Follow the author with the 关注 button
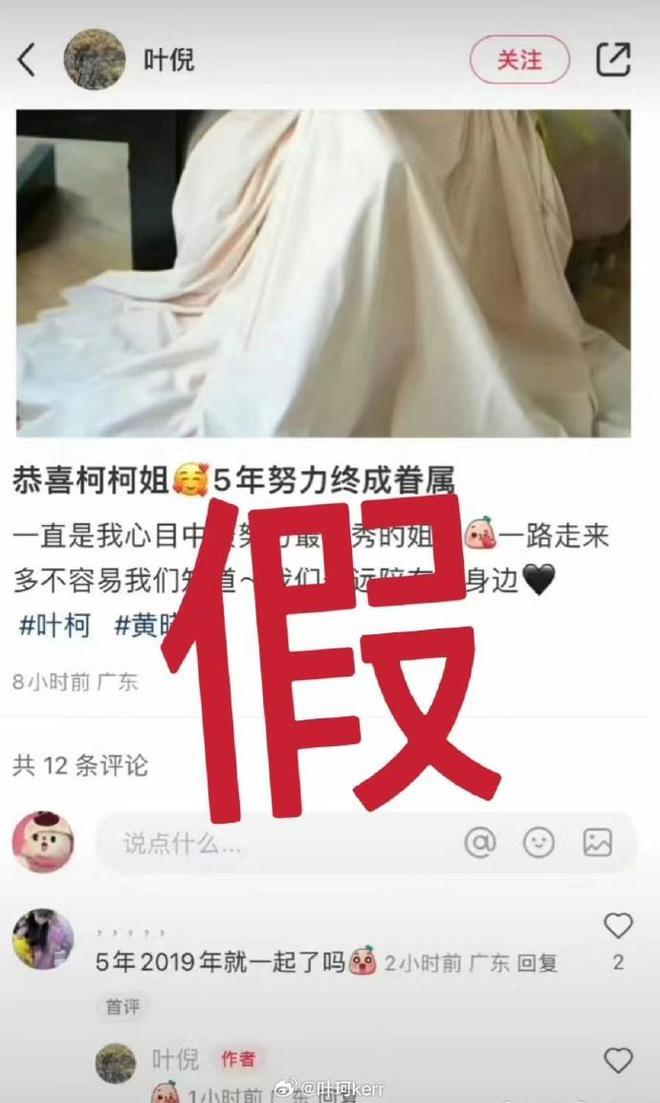Image resolution: width=660 pixels, height=1103 pixels. [x=519, y=60]
